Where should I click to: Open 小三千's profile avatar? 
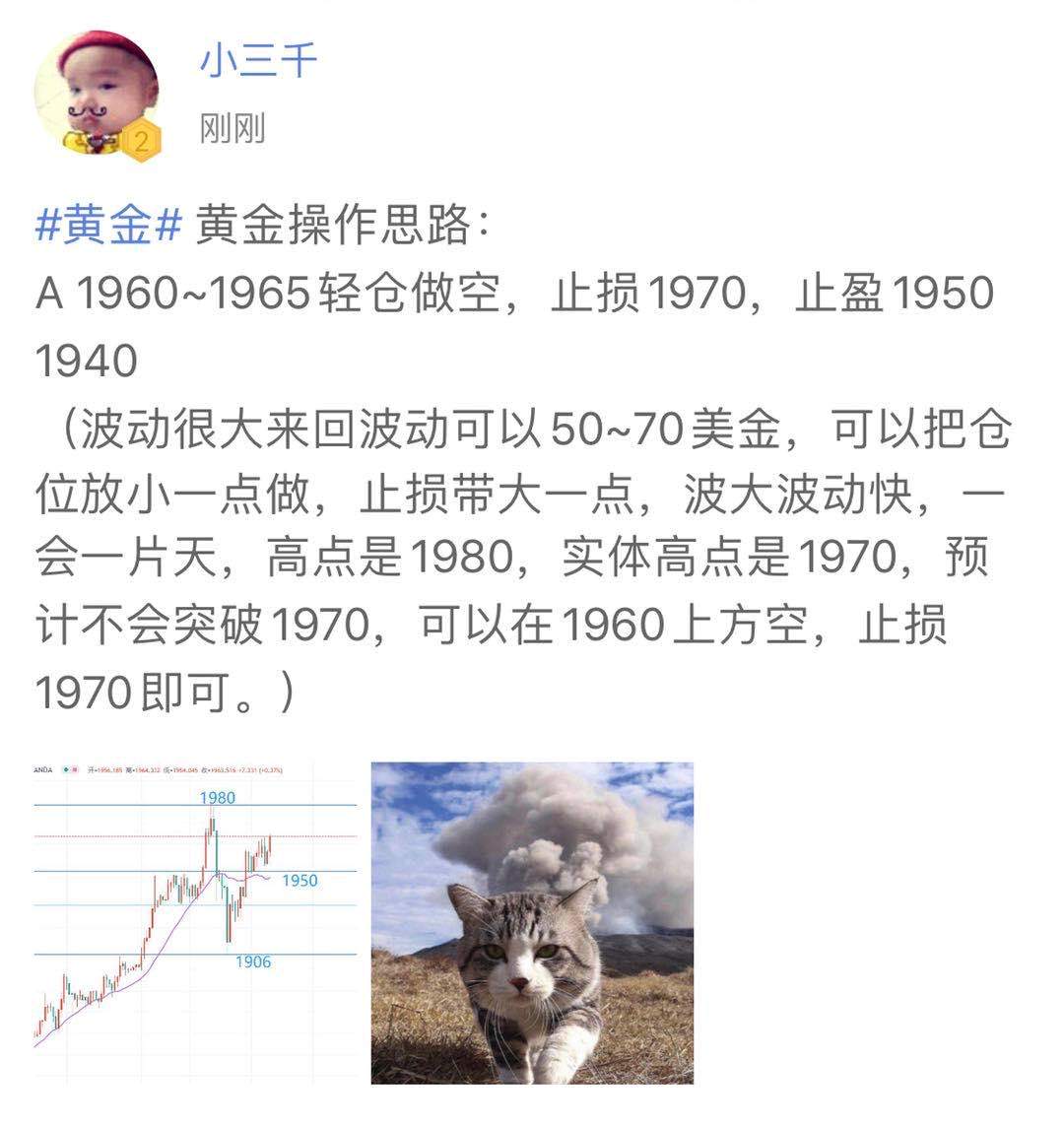click(97, 95)
